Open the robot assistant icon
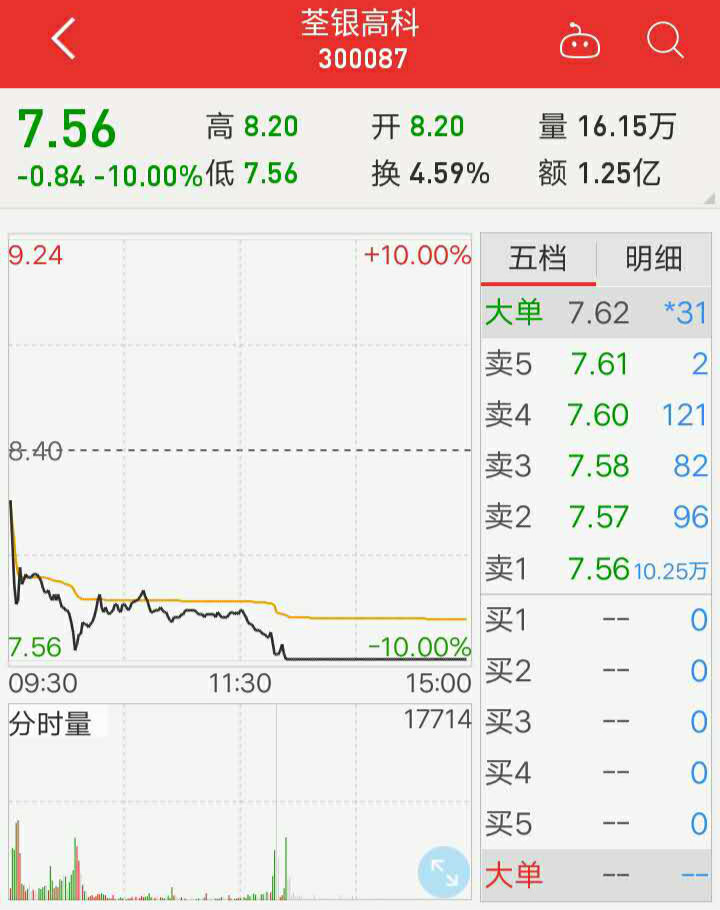Image resolution: width=720 pixels, height=910 pixels. click(x=581, y=43)
